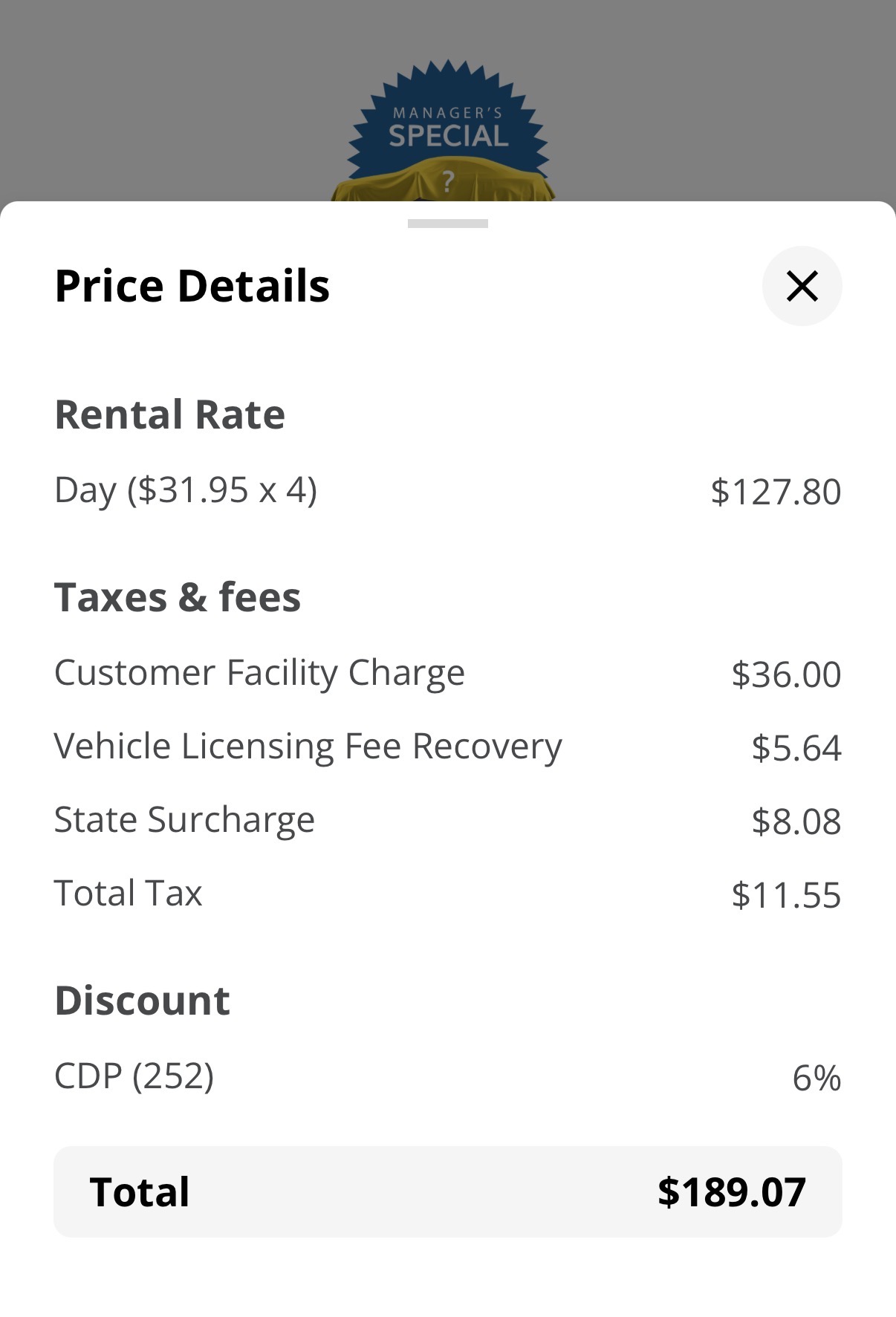Close the Price Details sheet
This screenshot has height=1317, width=896.
[802, 286]
